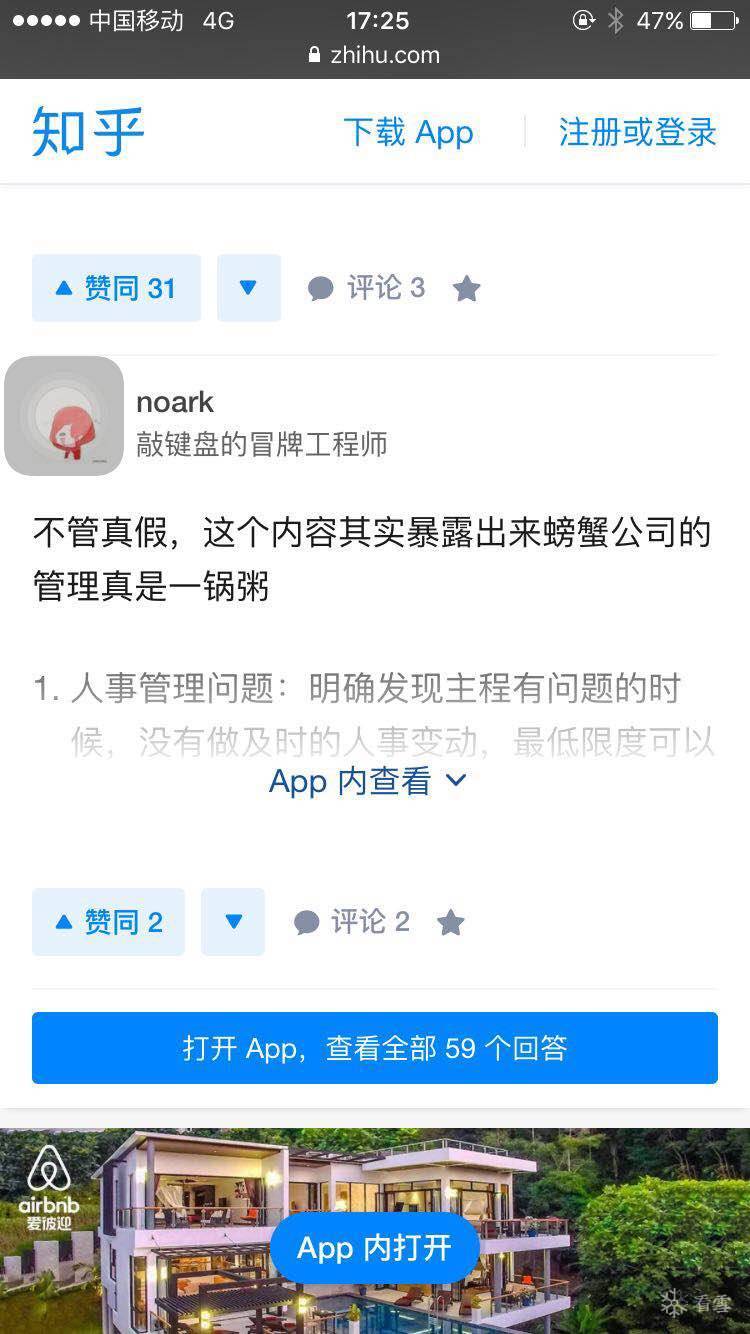Open 注册或登录 sign-in link
Screen dimensions: 750x1334
pyautogui.click(x=637, y=132)
